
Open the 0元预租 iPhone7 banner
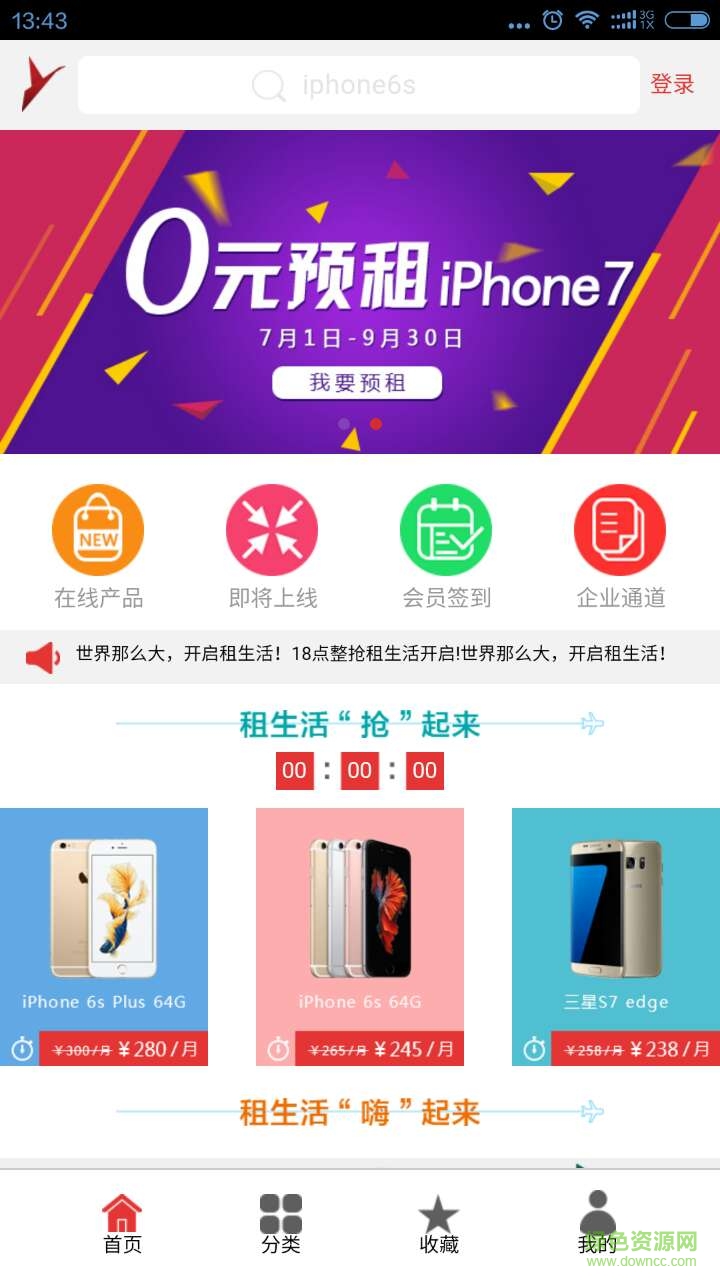pyautogui.click(x=360, y=290)
